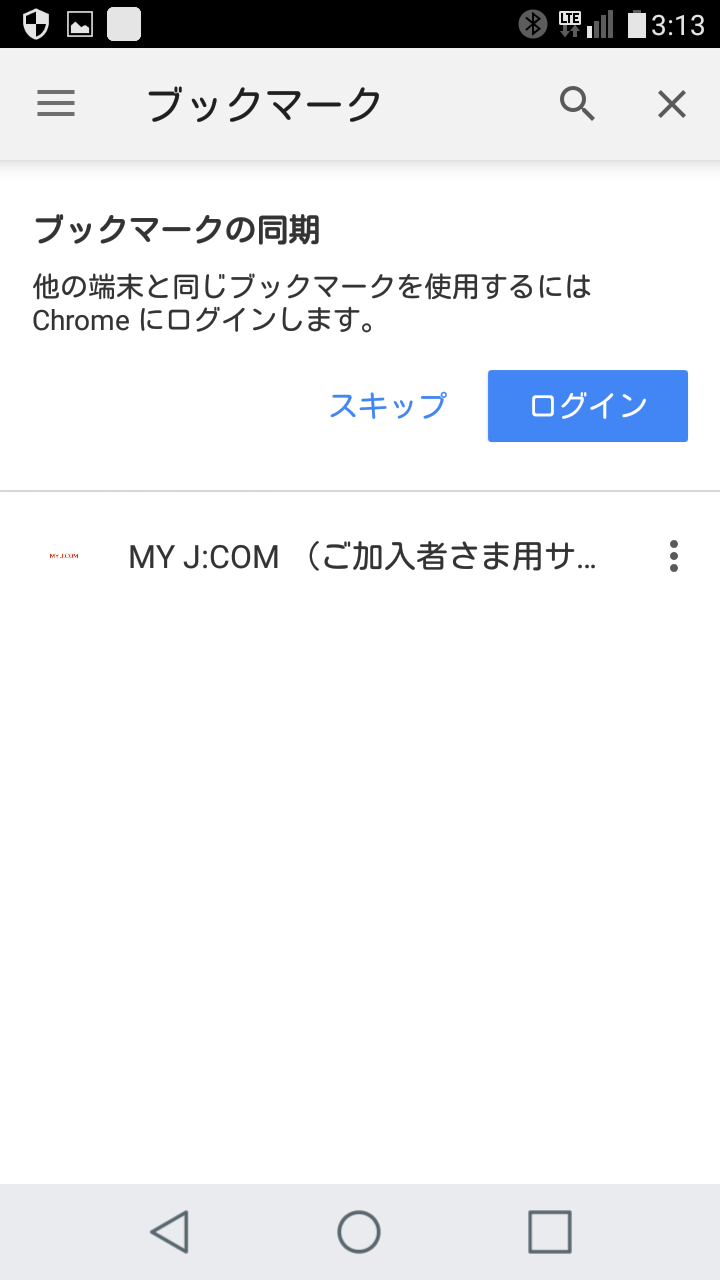Tap the ログイン button

[x=588, y=406]
